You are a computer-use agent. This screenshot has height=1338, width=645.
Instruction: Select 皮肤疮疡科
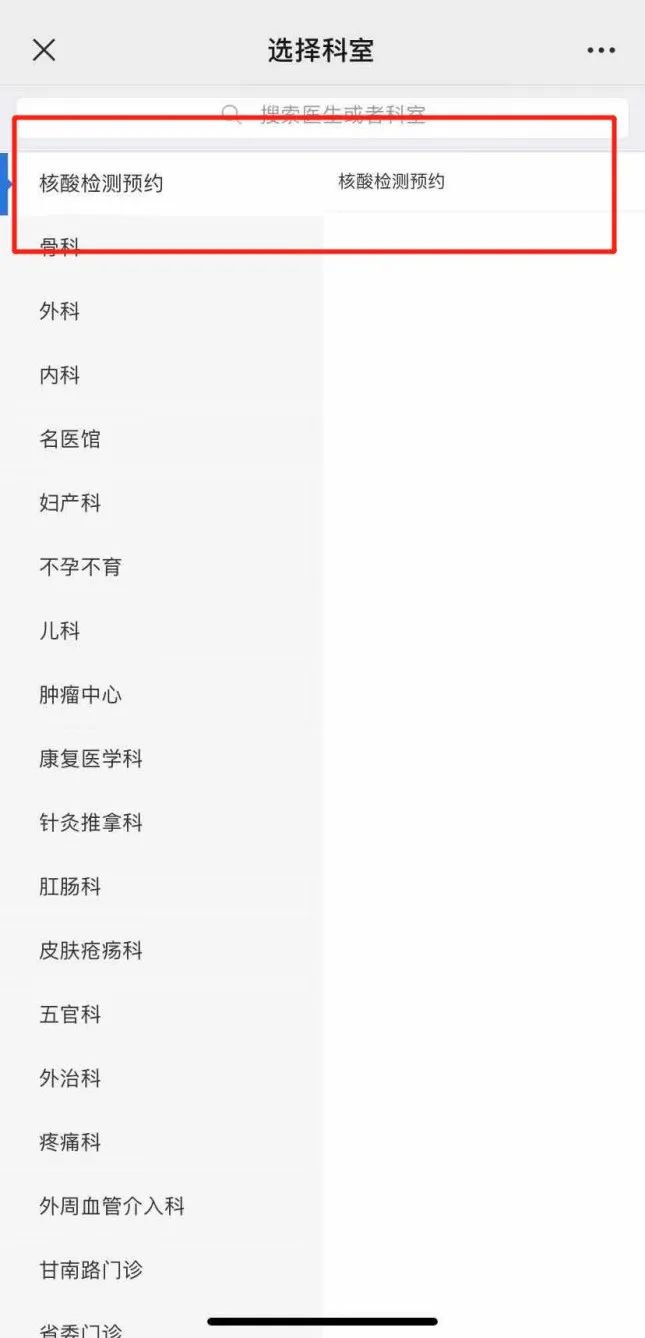(161, 951)
